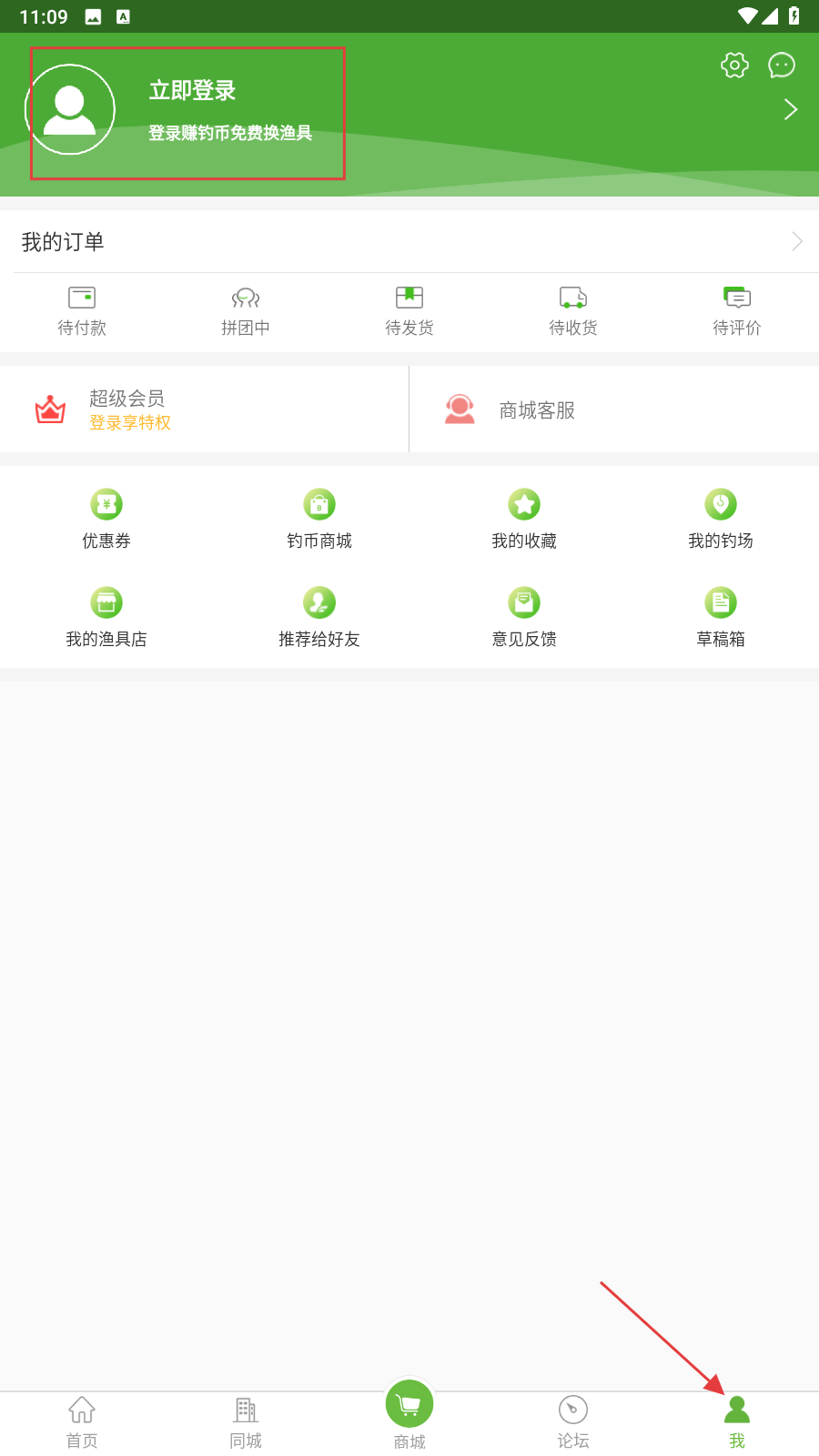Open 钓币商城
The height and width of the screenshot is (1456, 819).
coord(319,520)
